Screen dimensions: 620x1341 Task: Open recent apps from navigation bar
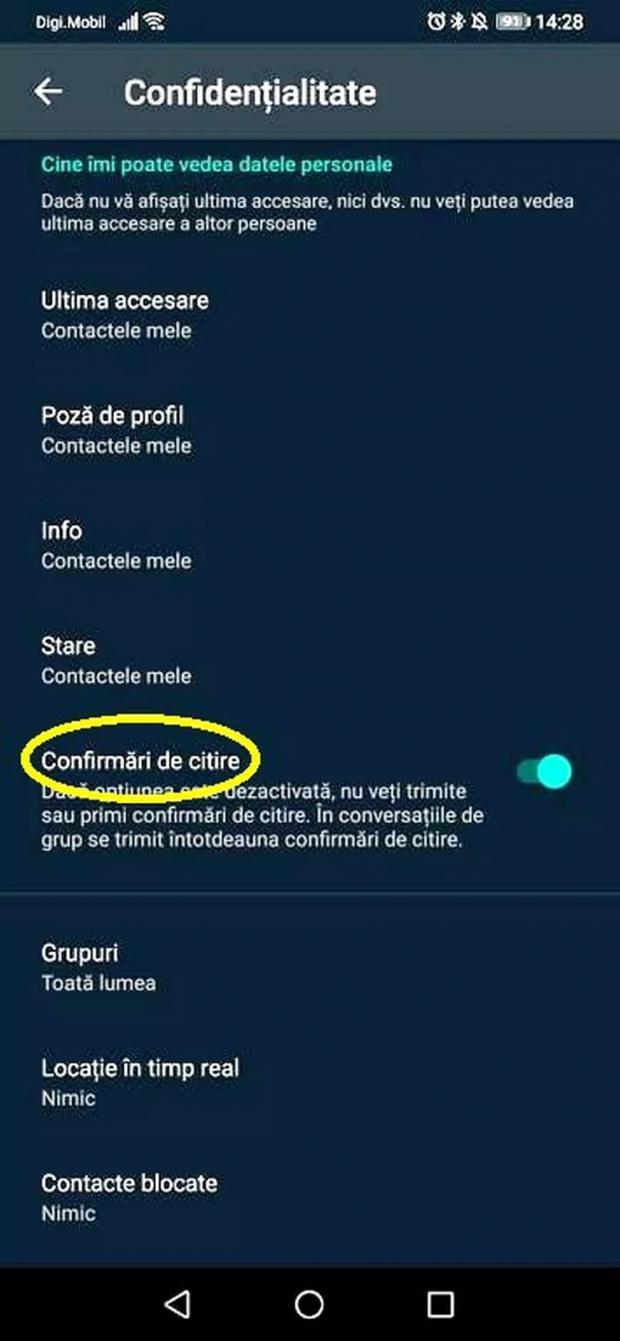440,1304
